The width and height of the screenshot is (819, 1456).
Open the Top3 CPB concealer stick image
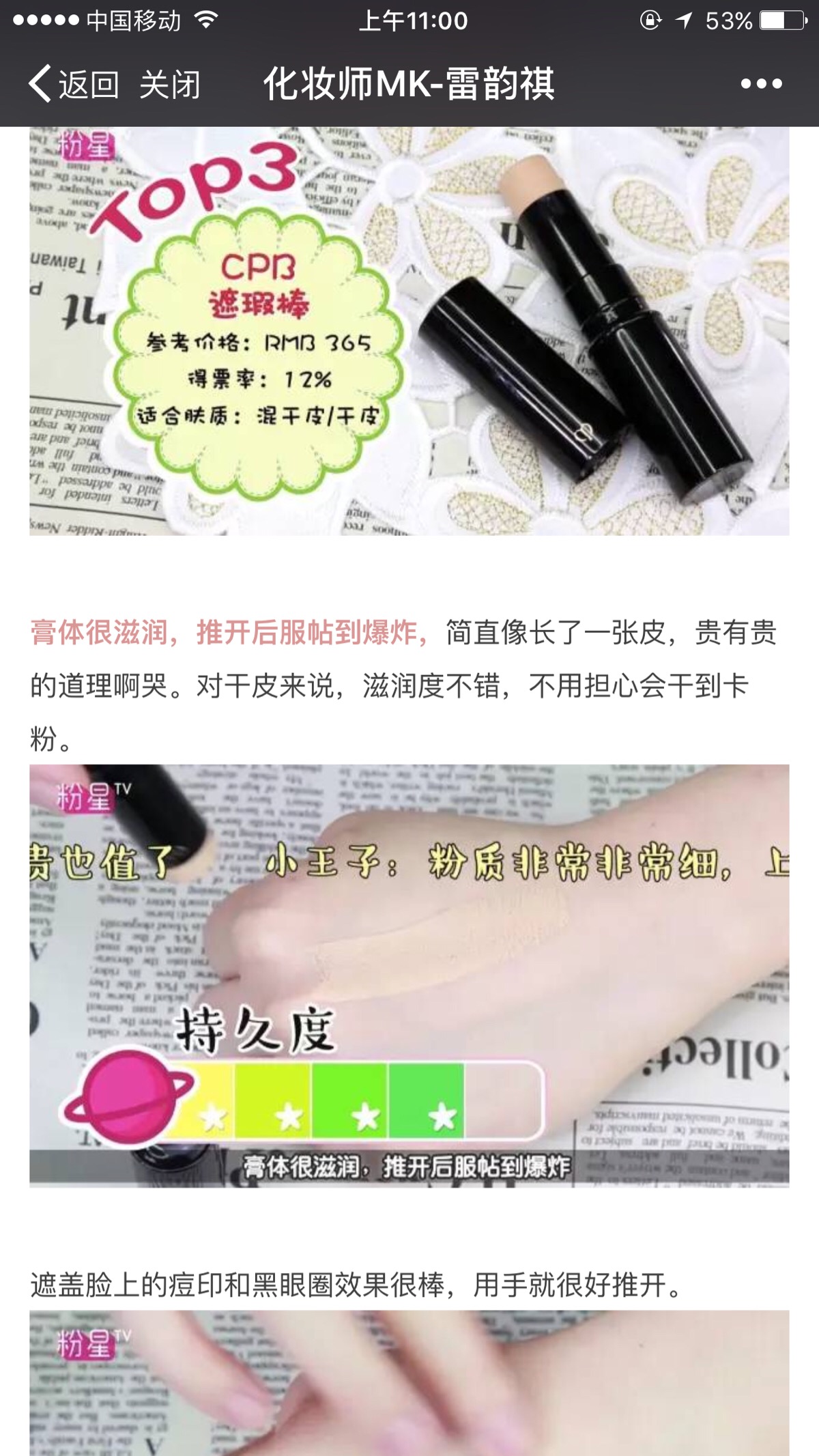409,331
